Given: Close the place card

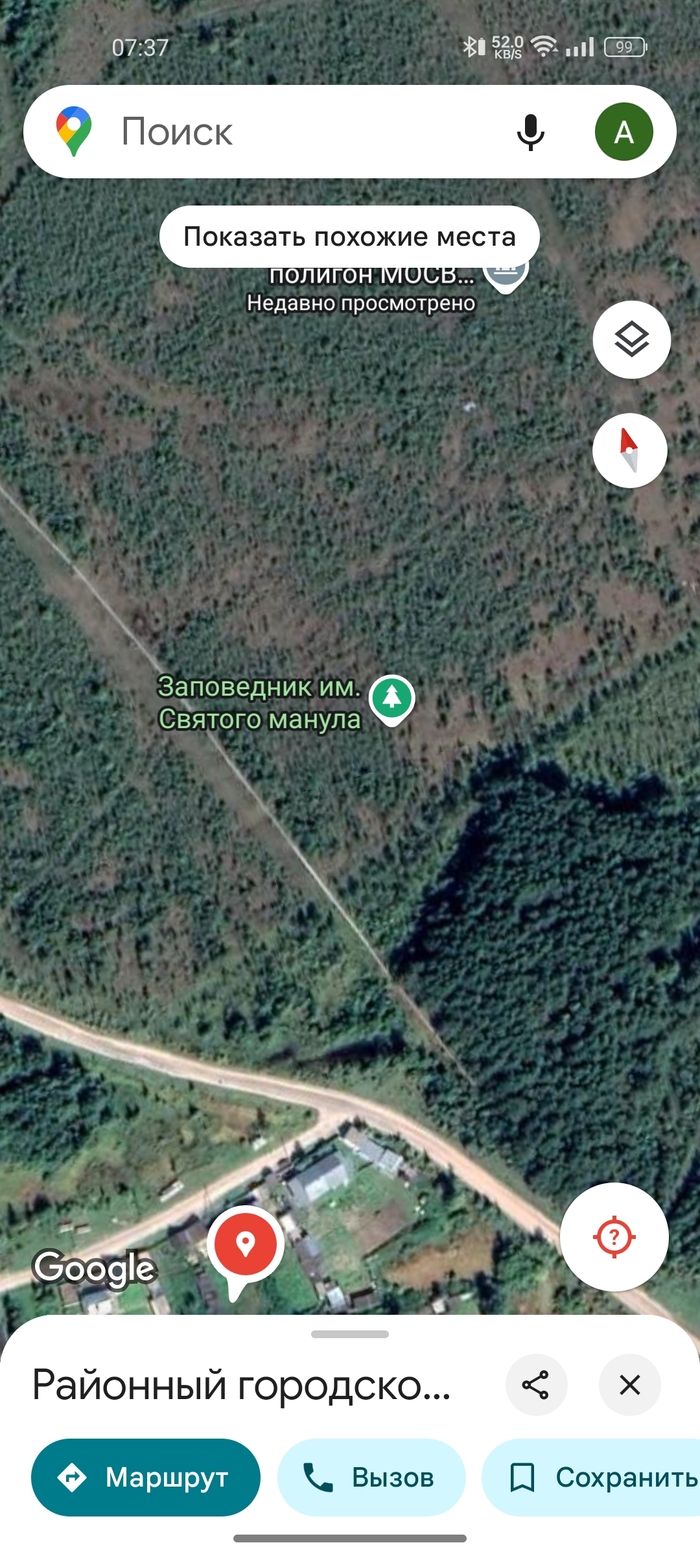Looking at the screenshot, I should tap(629, 1385).
